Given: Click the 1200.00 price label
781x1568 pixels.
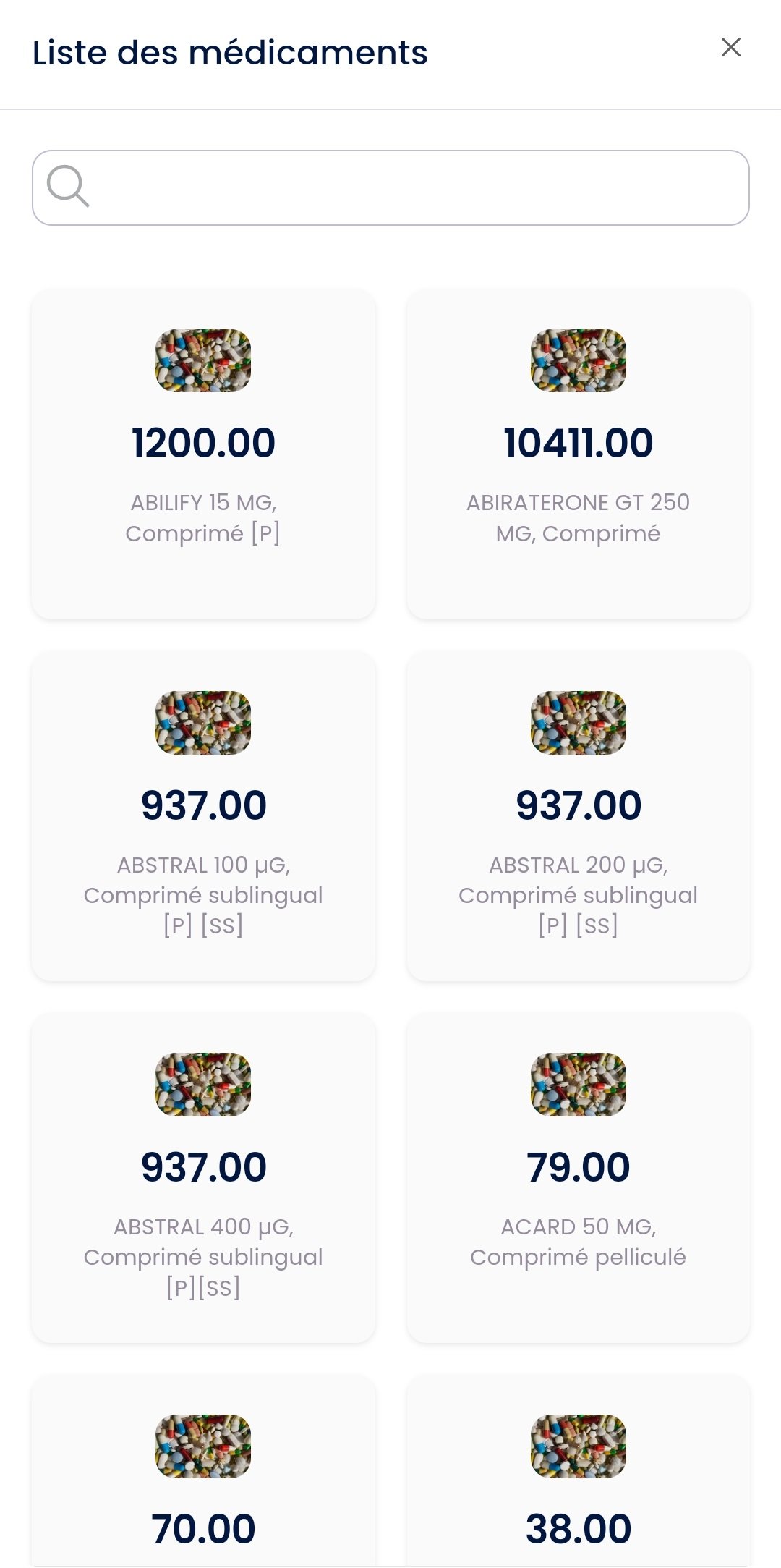Looking at the screenshot, I should pos(203,443).
